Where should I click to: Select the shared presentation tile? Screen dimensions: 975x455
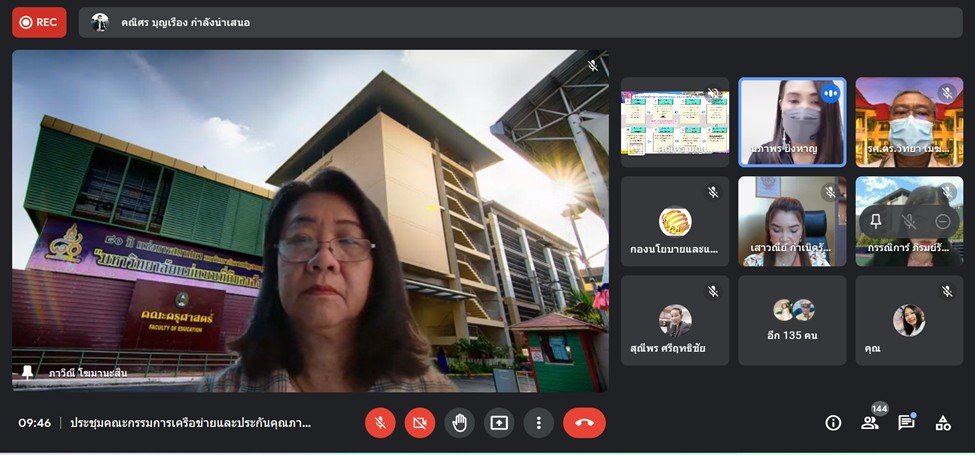coord(675,122)
